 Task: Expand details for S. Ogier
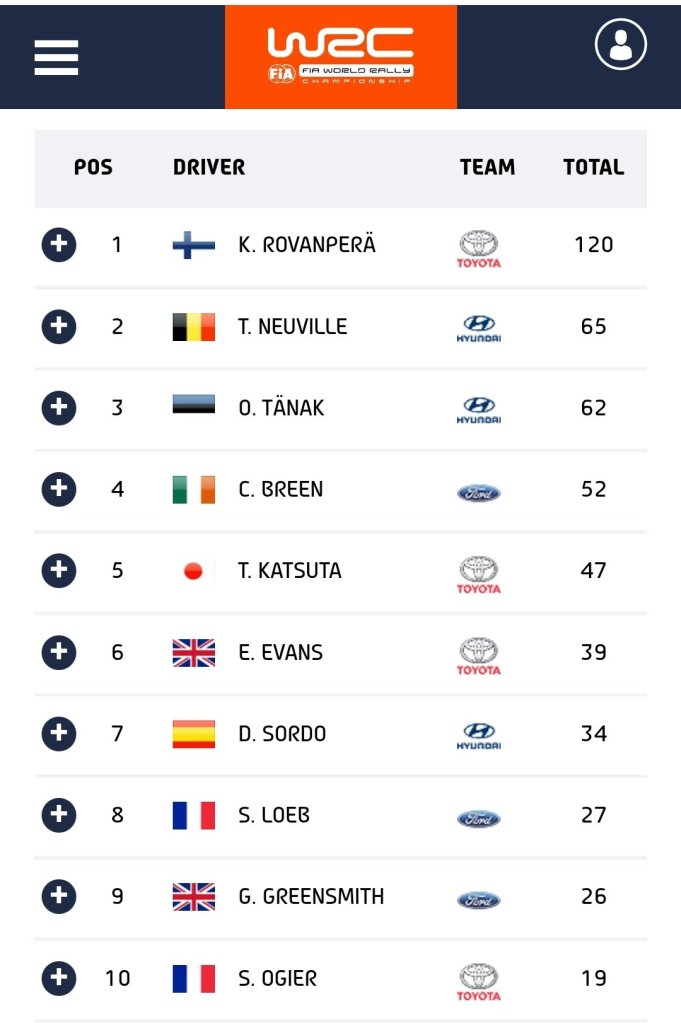coord(59,978)
